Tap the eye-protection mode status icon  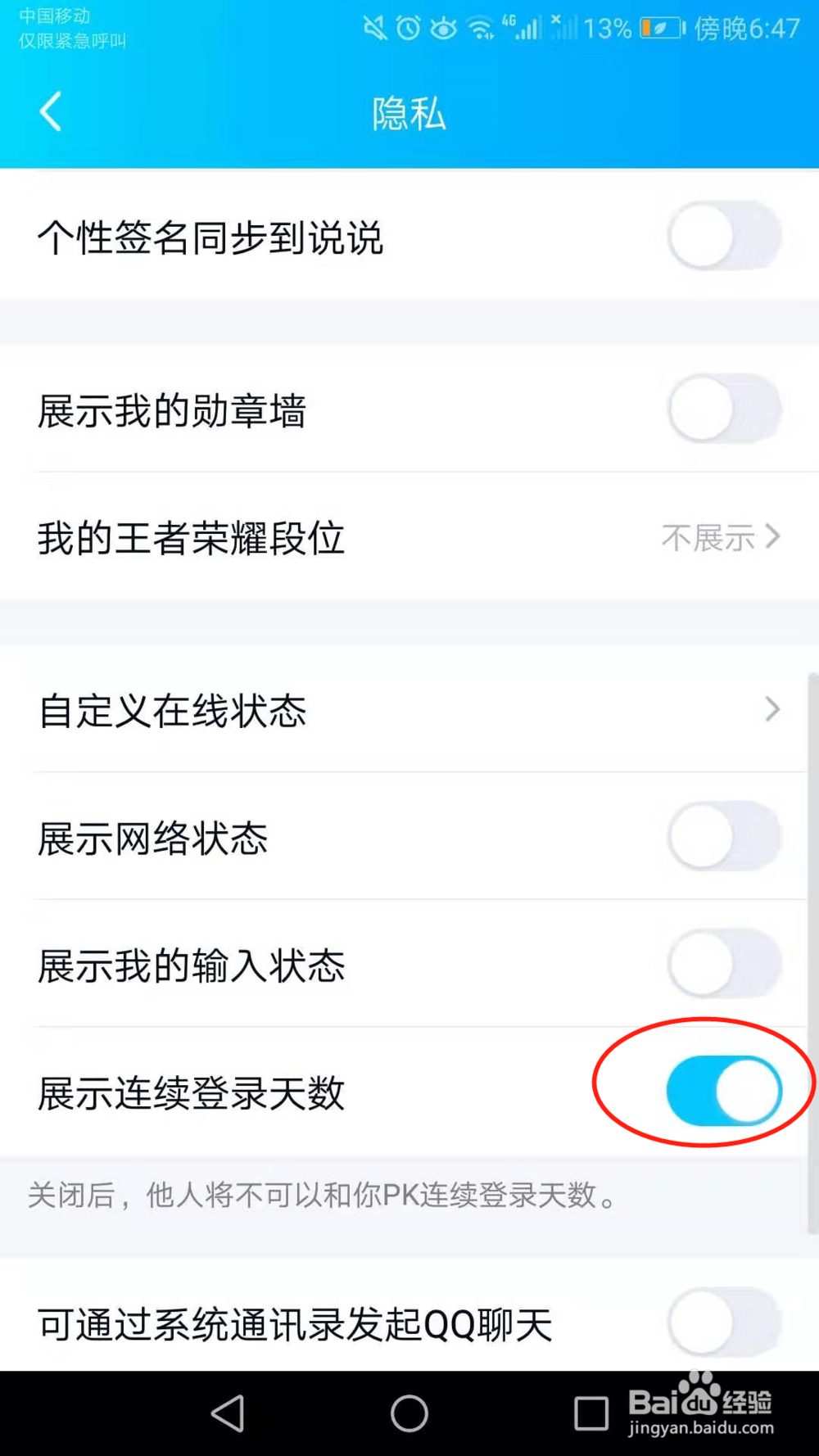coord(443,27)
